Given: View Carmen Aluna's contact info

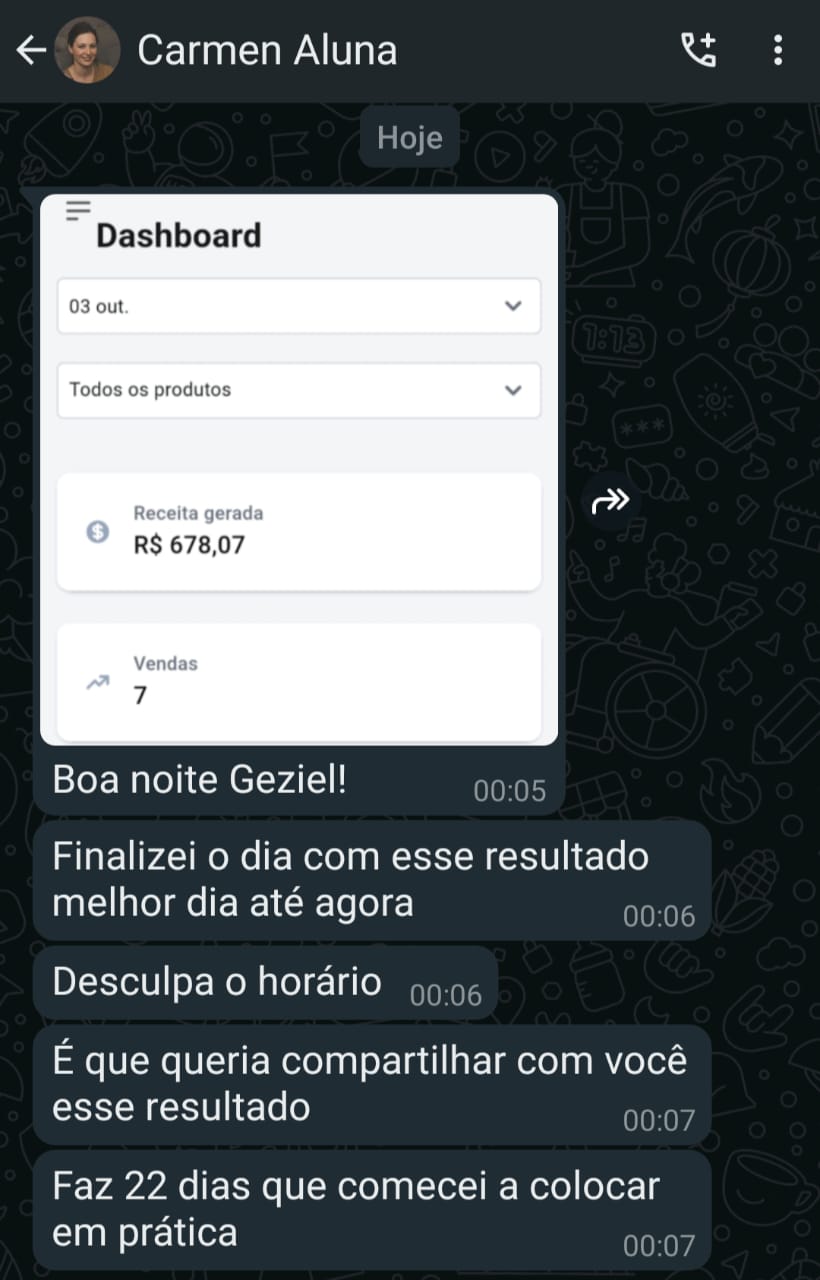Looking at the screenshot, I should click(267, 50).
